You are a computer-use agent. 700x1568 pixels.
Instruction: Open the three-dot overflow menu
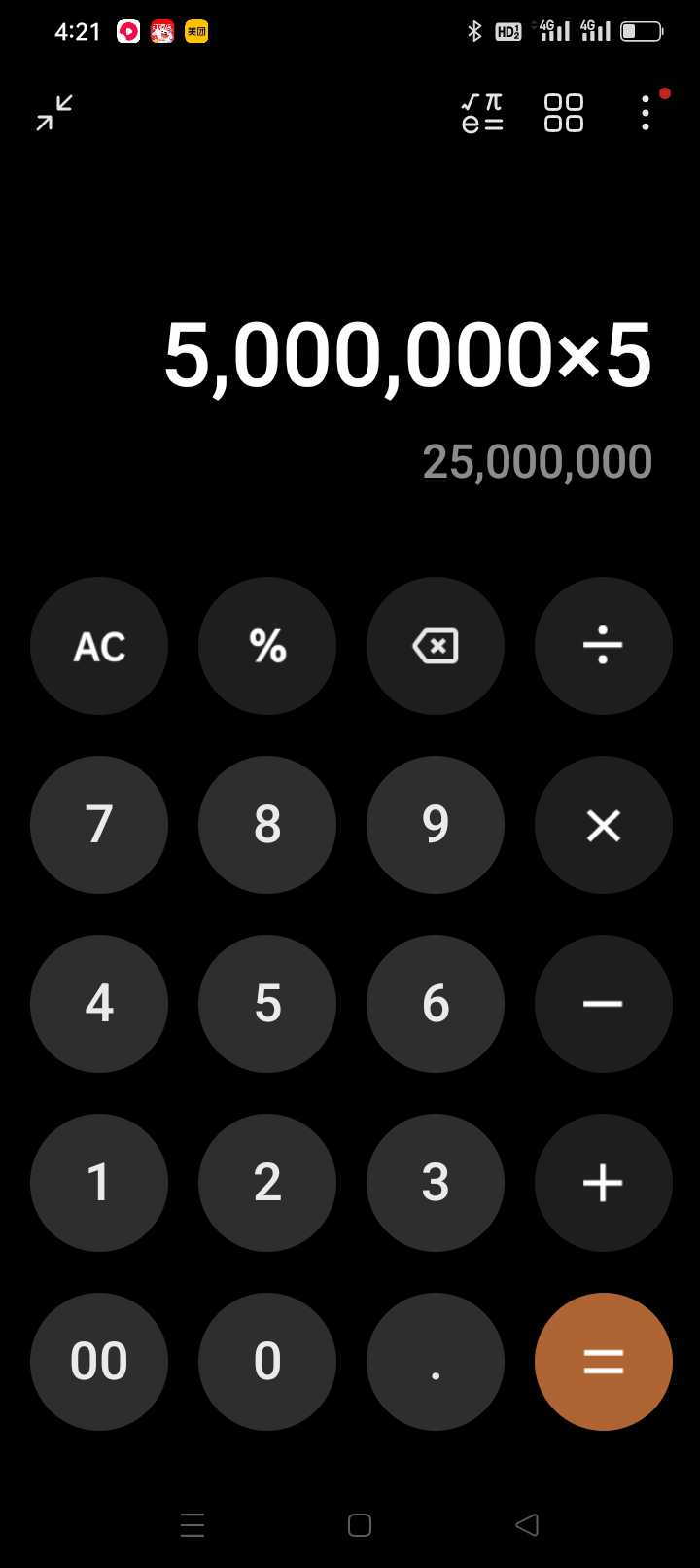[x=646, y=113]
